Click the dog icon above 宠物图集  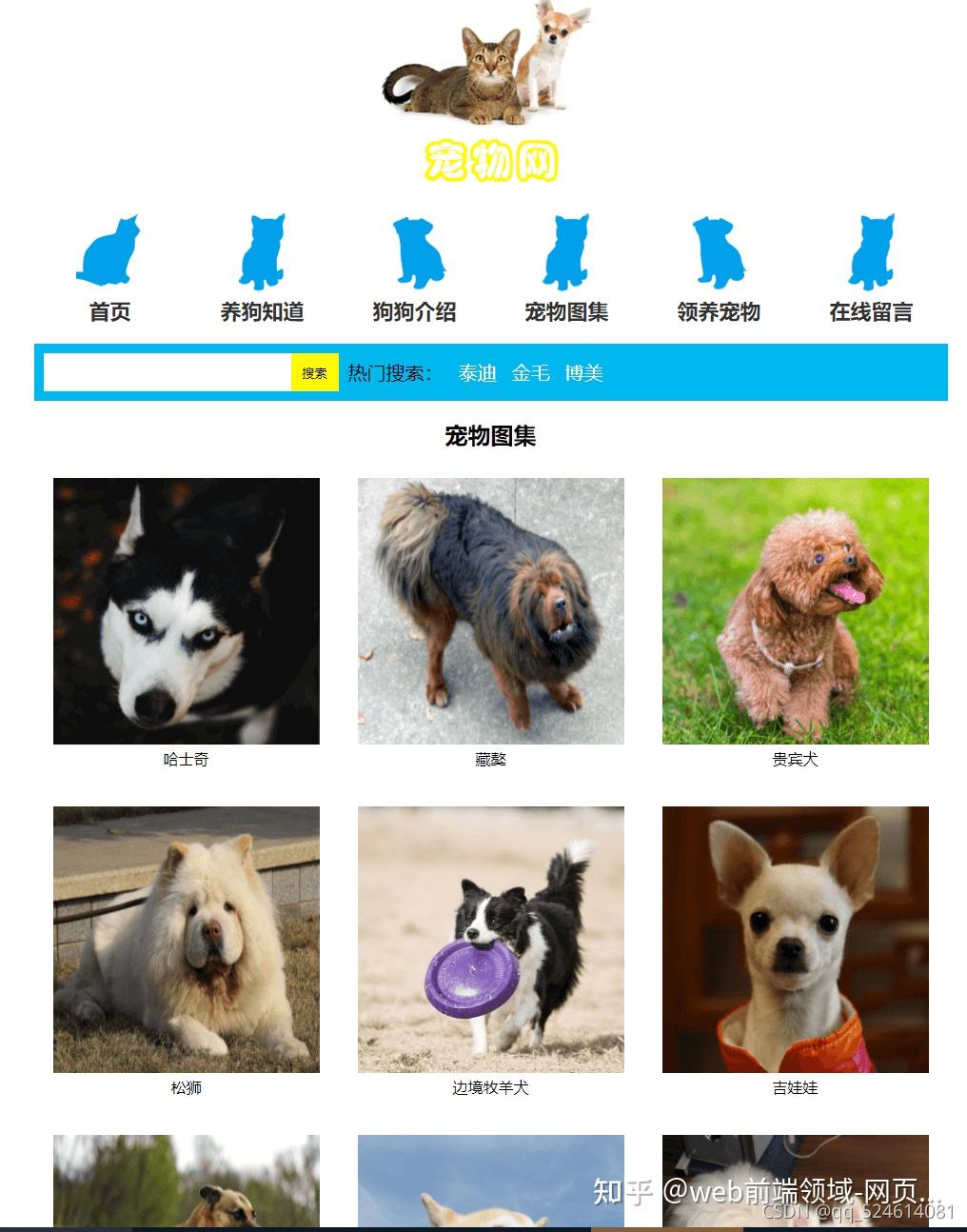(x=566, y=249)
